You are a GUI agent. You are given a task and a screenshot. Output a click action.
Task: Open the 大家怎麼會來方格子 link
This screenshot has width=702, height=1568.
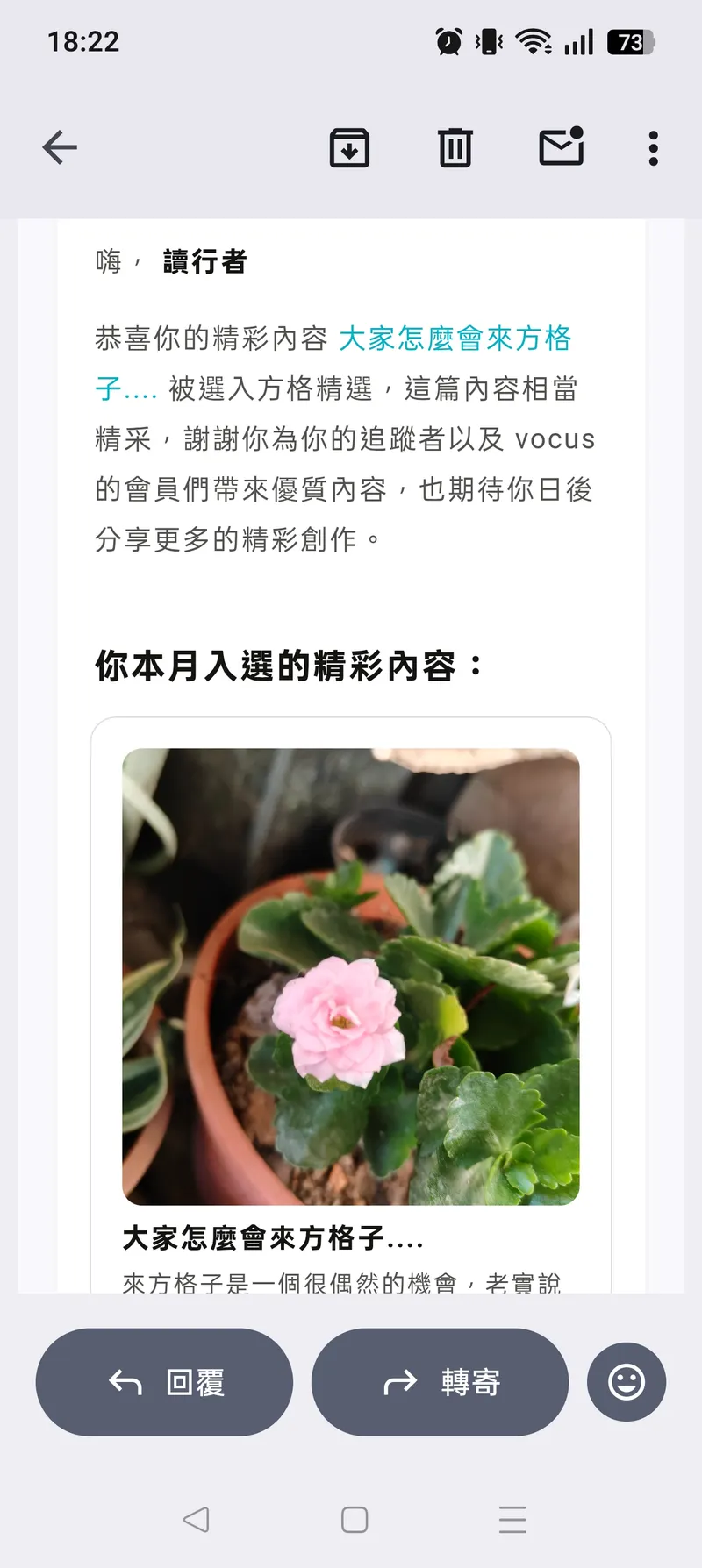(455, 339)
